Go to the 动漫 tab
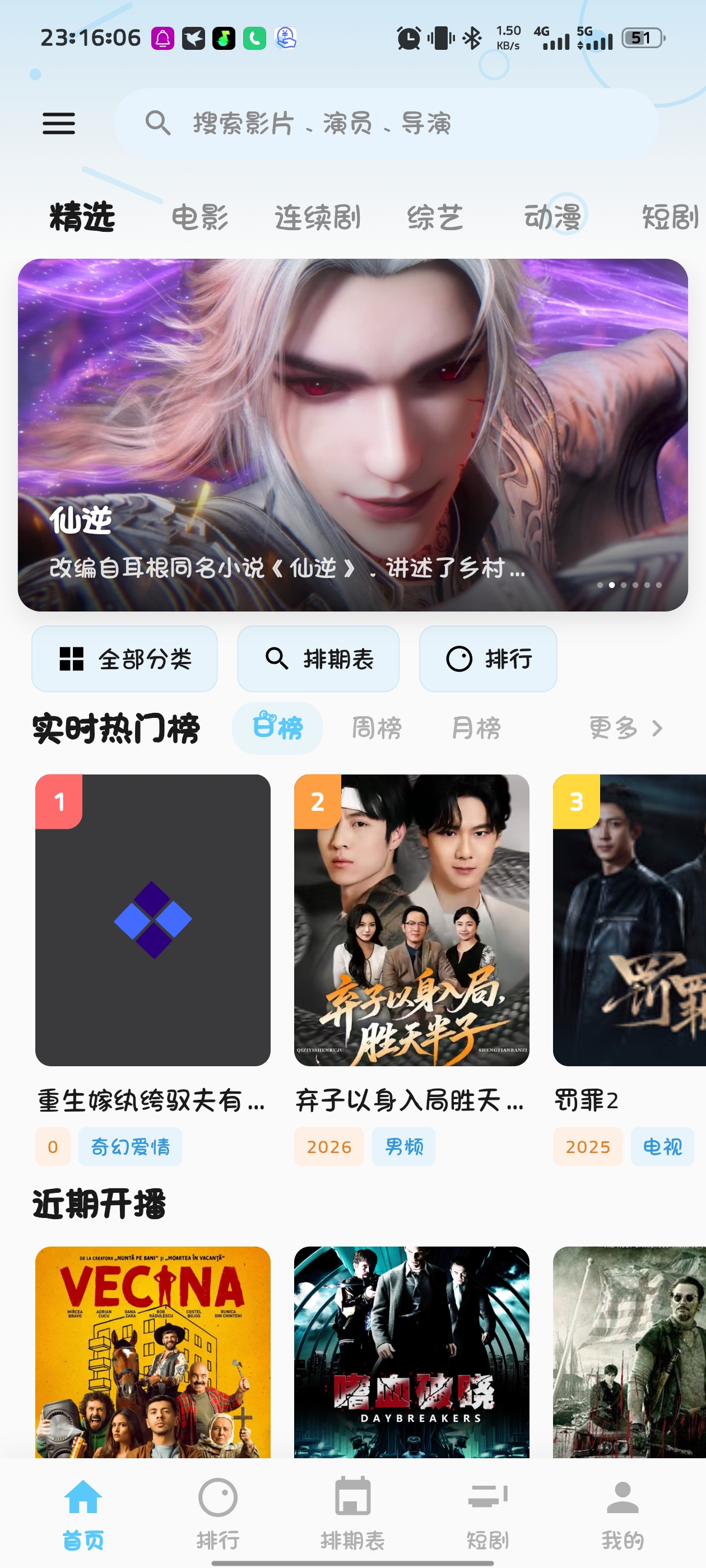 (552, 217)
